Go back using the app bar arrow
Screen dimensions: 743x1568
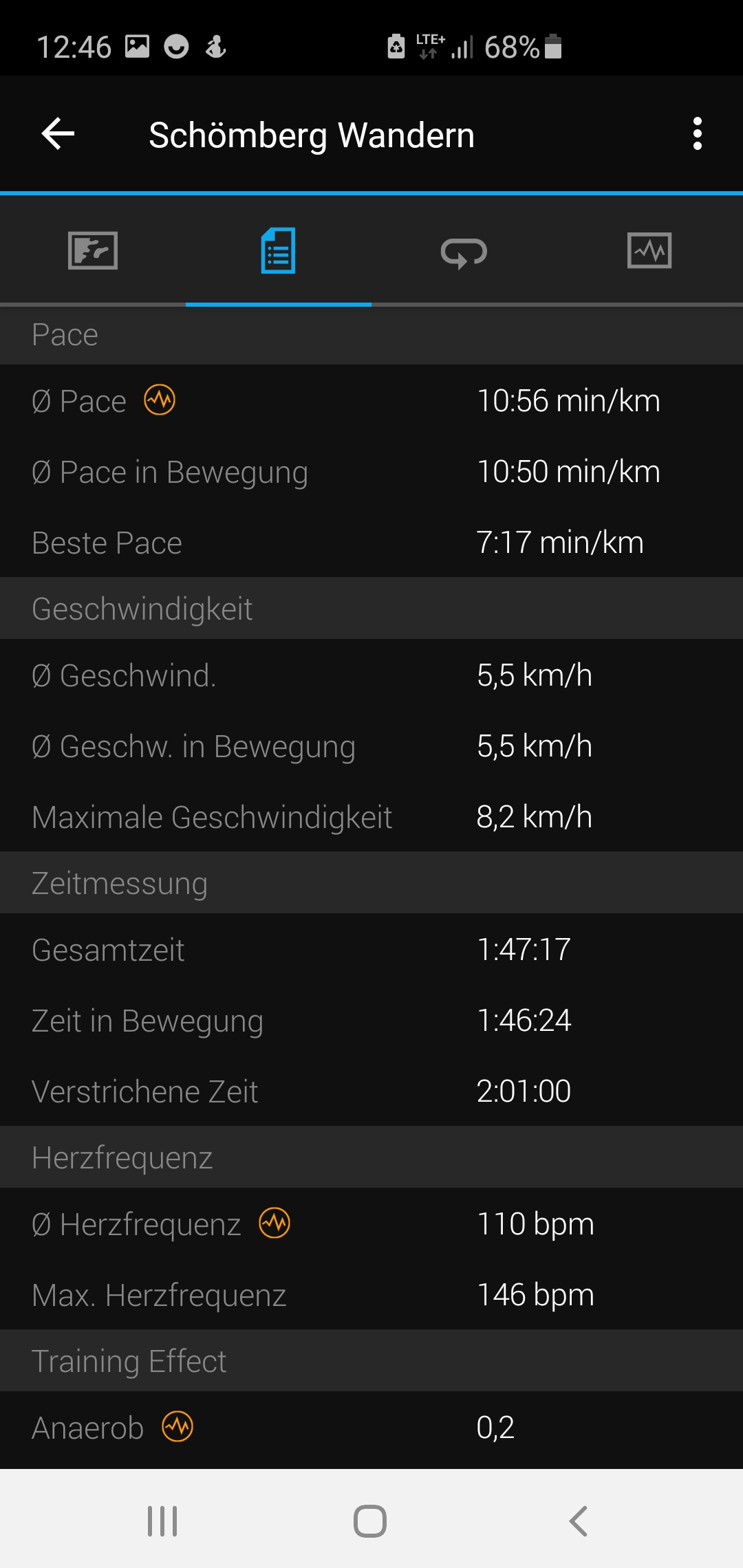point(58,133)
